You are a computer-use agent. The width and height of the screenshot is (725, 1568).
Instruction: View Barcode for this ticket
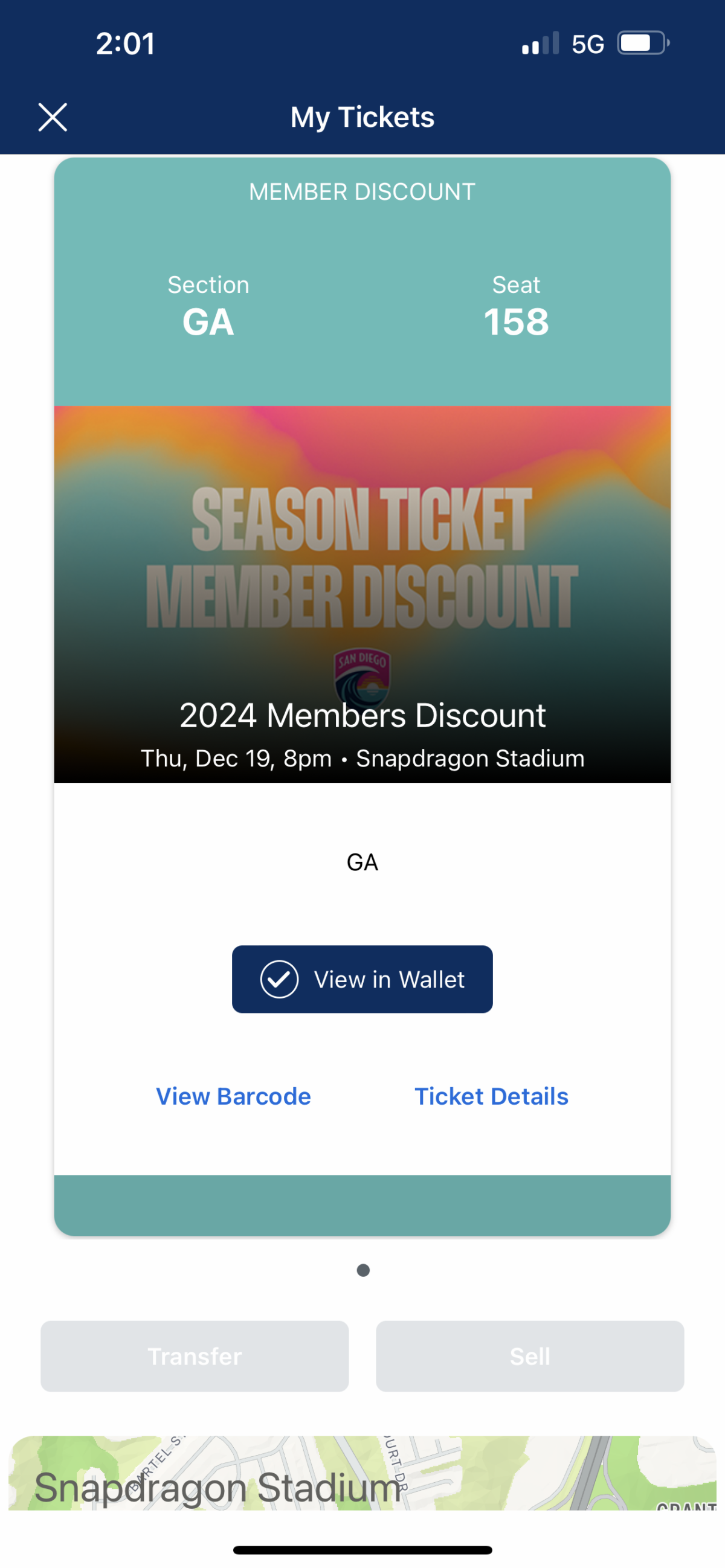pos(233,1097)
